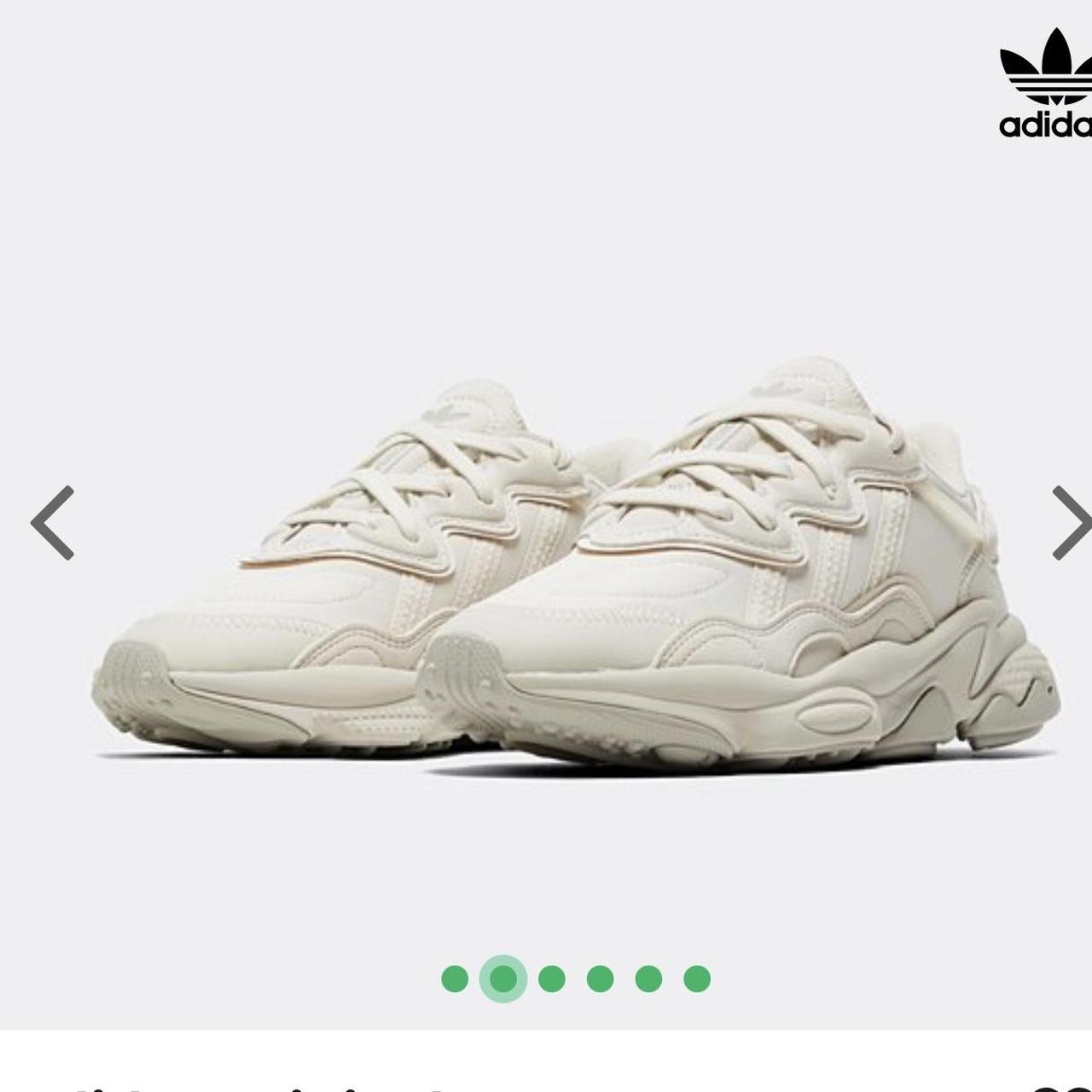Select the third carousel dot
This screenshot has height=1092, width=1092.
click(x=552, y=979)
